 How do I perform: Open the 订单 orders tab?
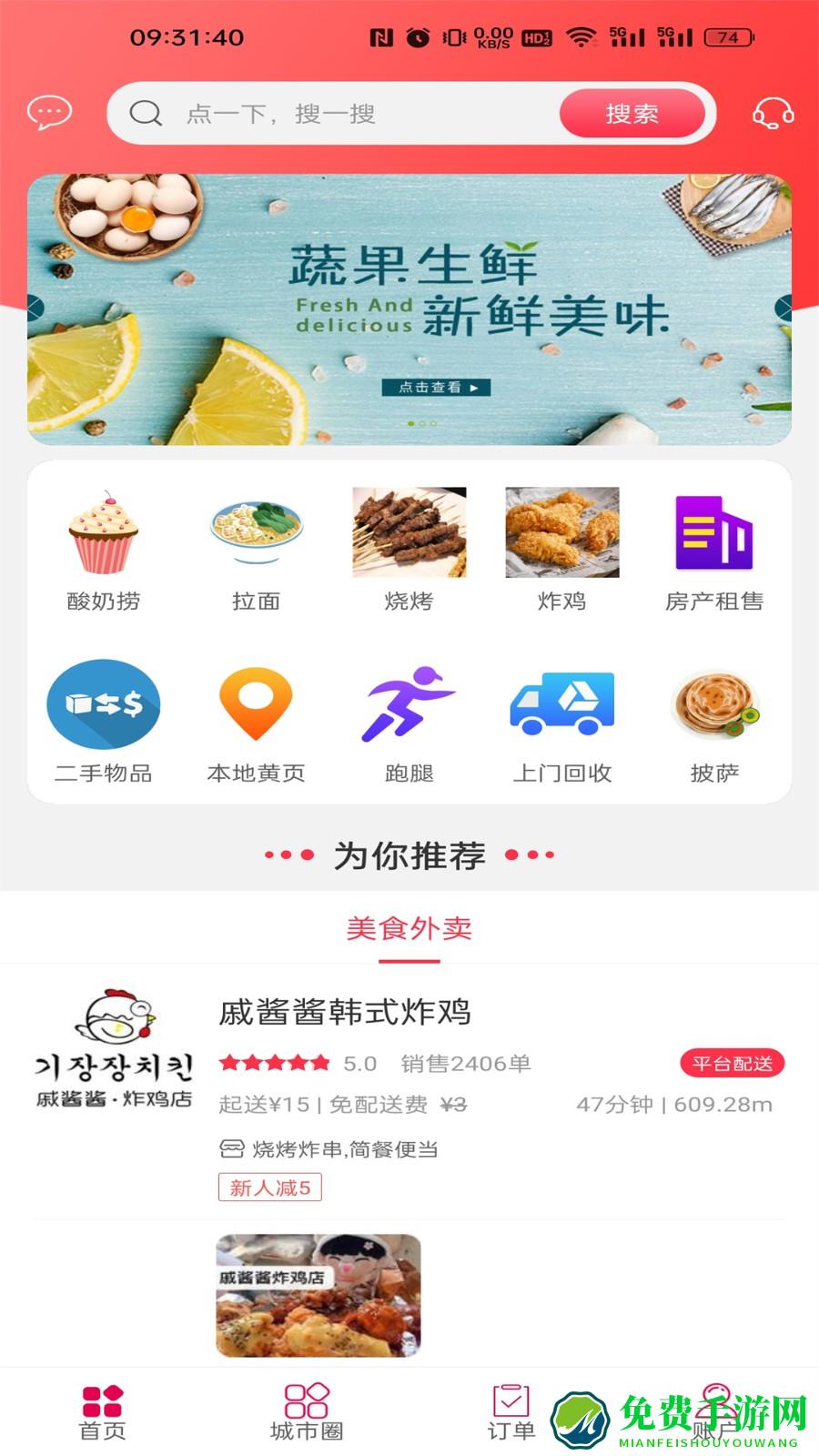tap(511, 1412)
